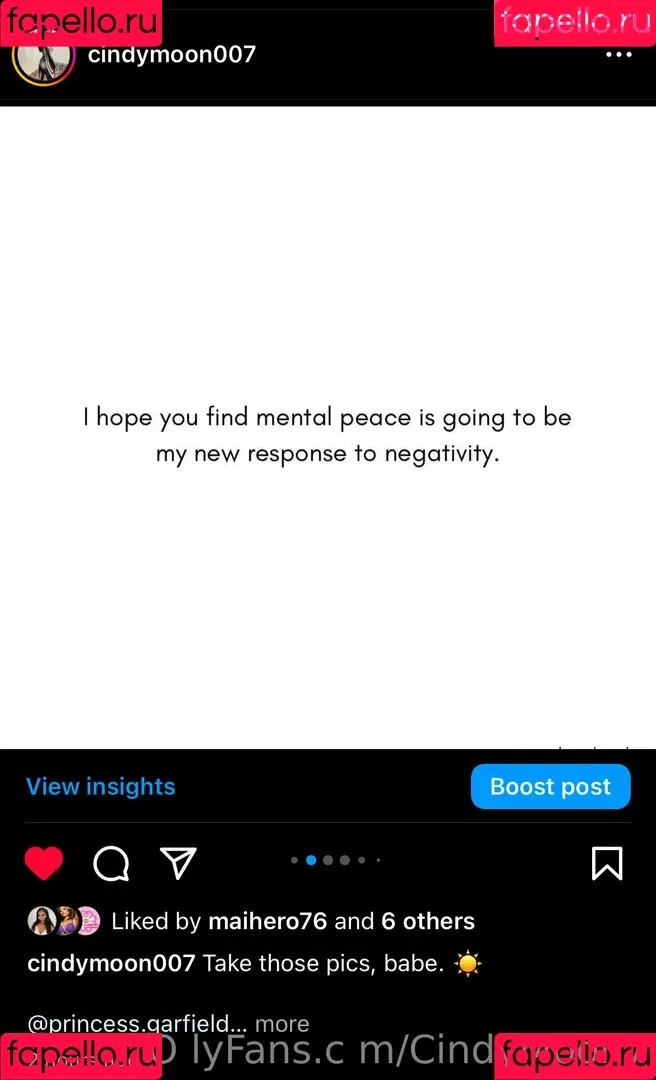Unlike the post with the red heart
The height and width of the screenshot is (1080, 656).
coord(44,863)
